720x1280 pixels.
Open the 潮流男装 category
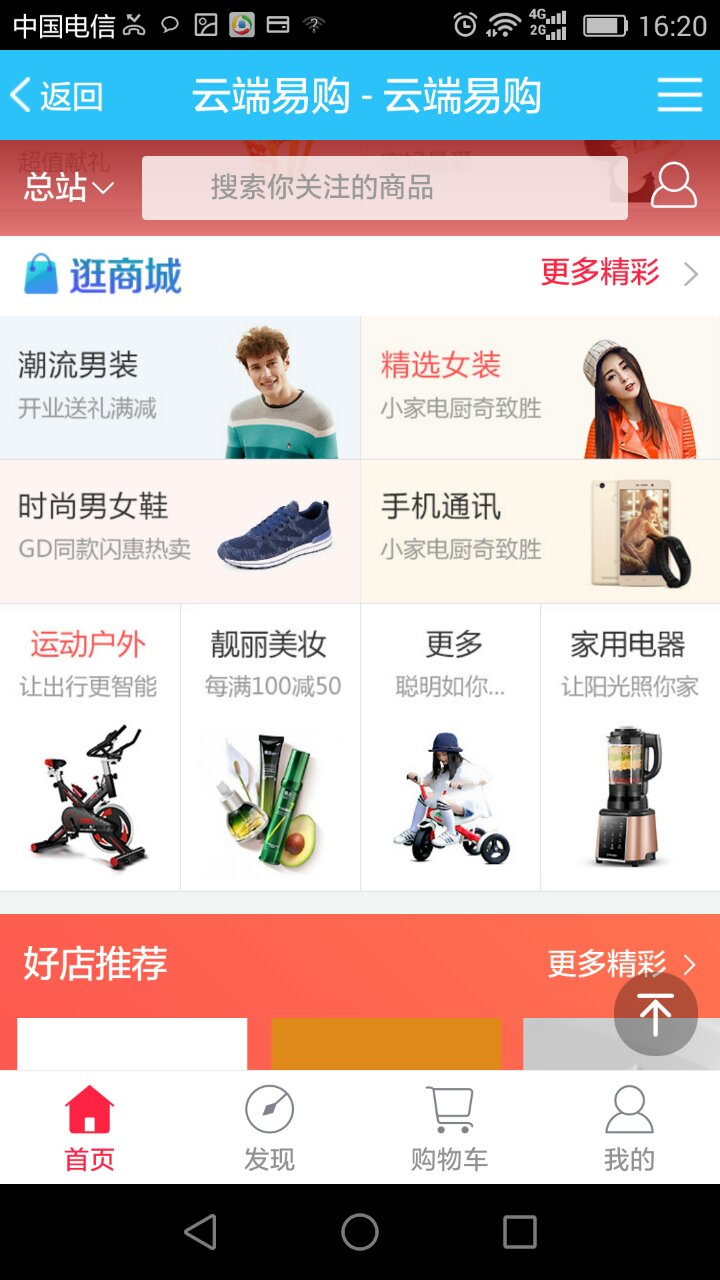180,388
